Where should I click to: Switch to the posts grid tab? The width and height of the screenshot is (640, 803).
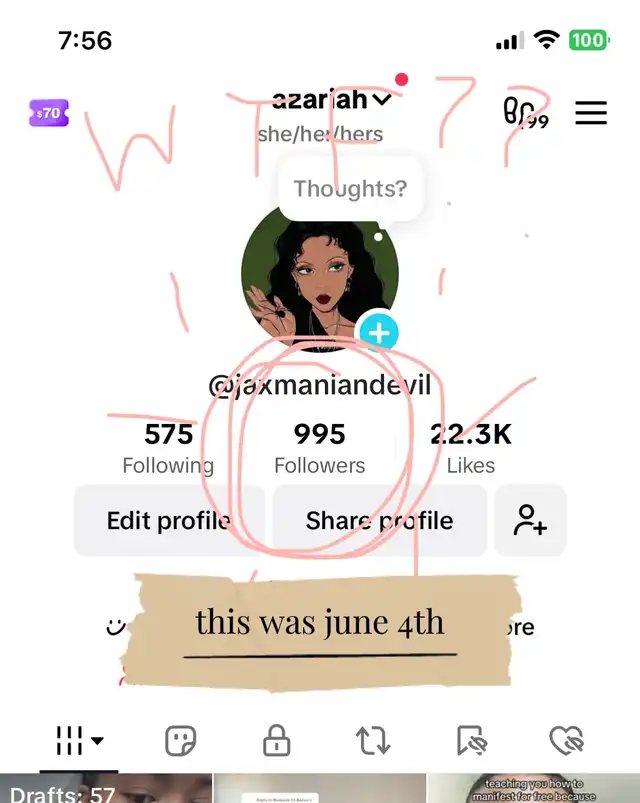click(80, 741)
